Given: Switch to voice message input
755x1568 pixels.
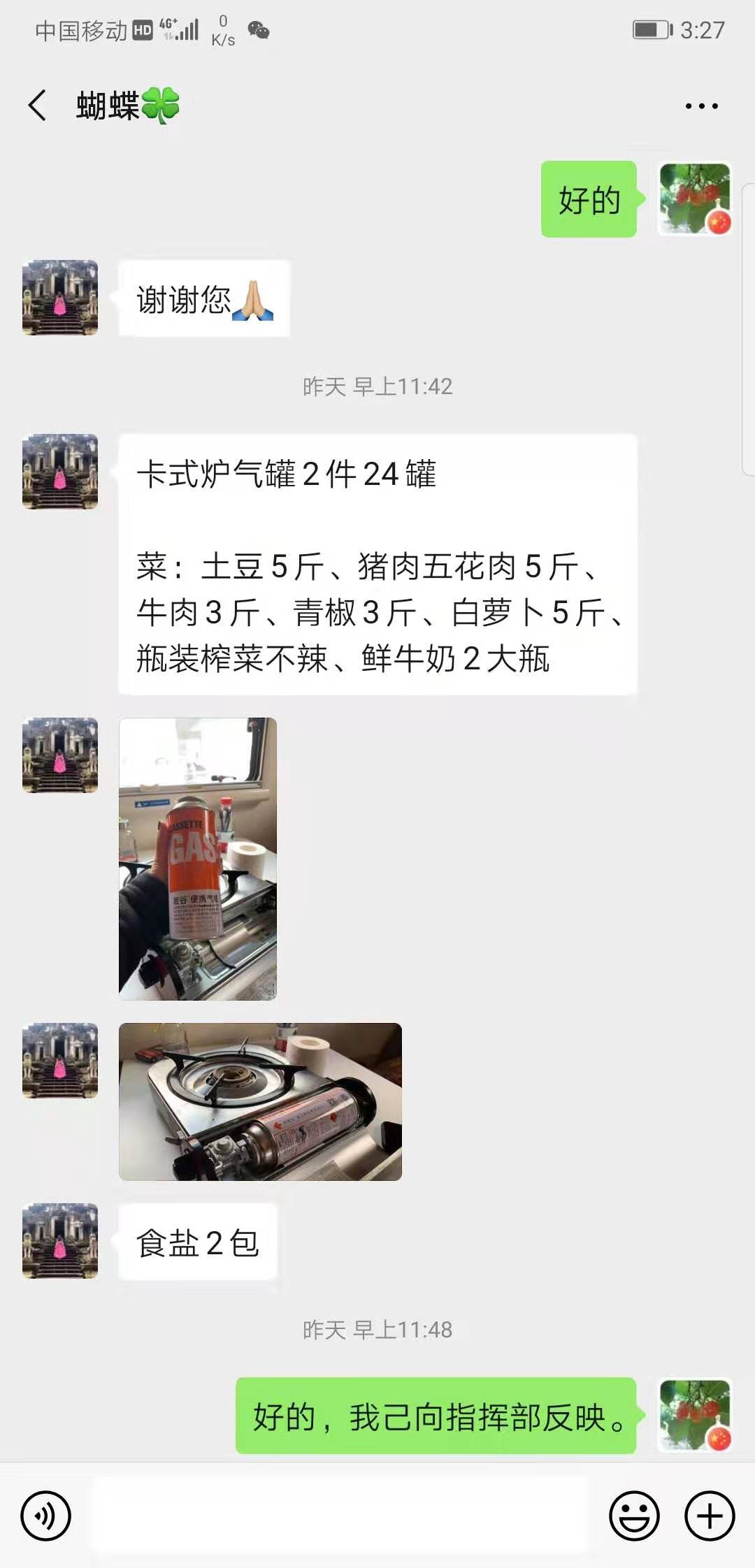Looking at the screenshot, I should tap(45, 1516).
